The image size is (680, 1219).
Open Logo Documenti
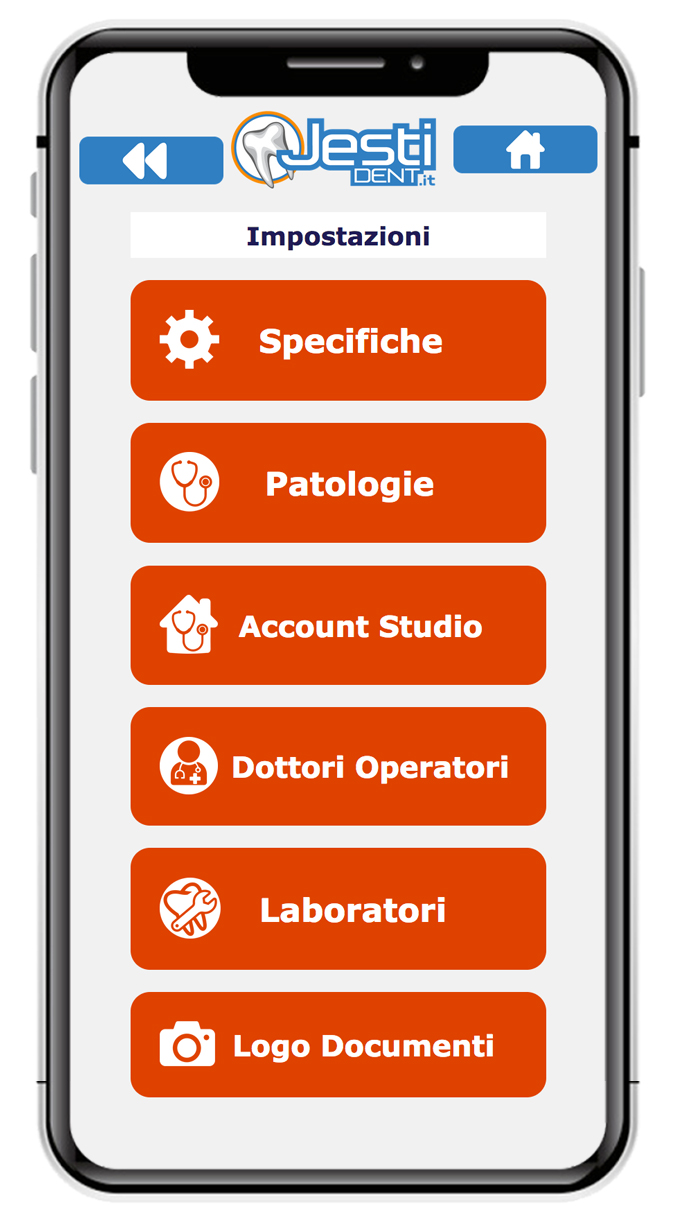338,1045
